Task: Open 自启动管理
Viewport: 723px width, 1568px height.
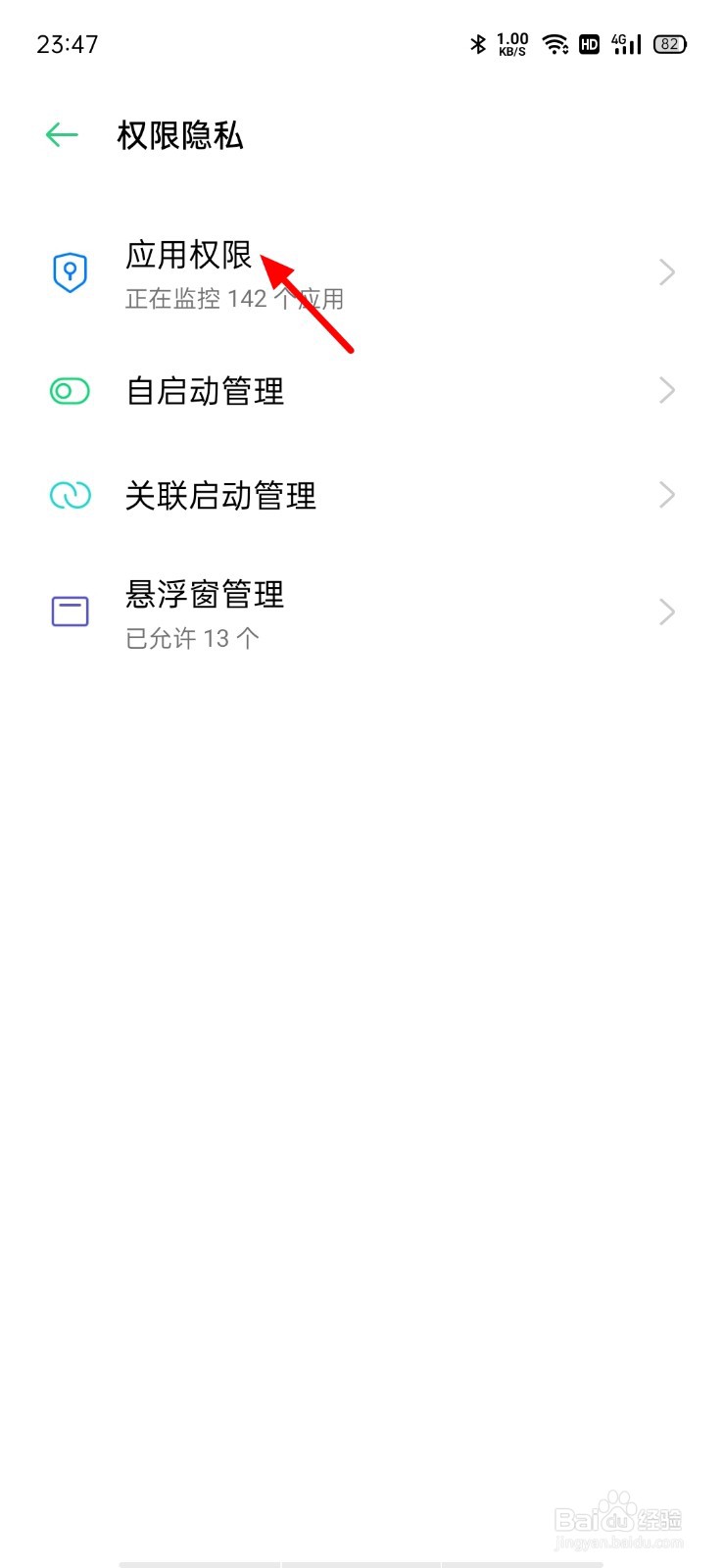Action: point(361,391)
